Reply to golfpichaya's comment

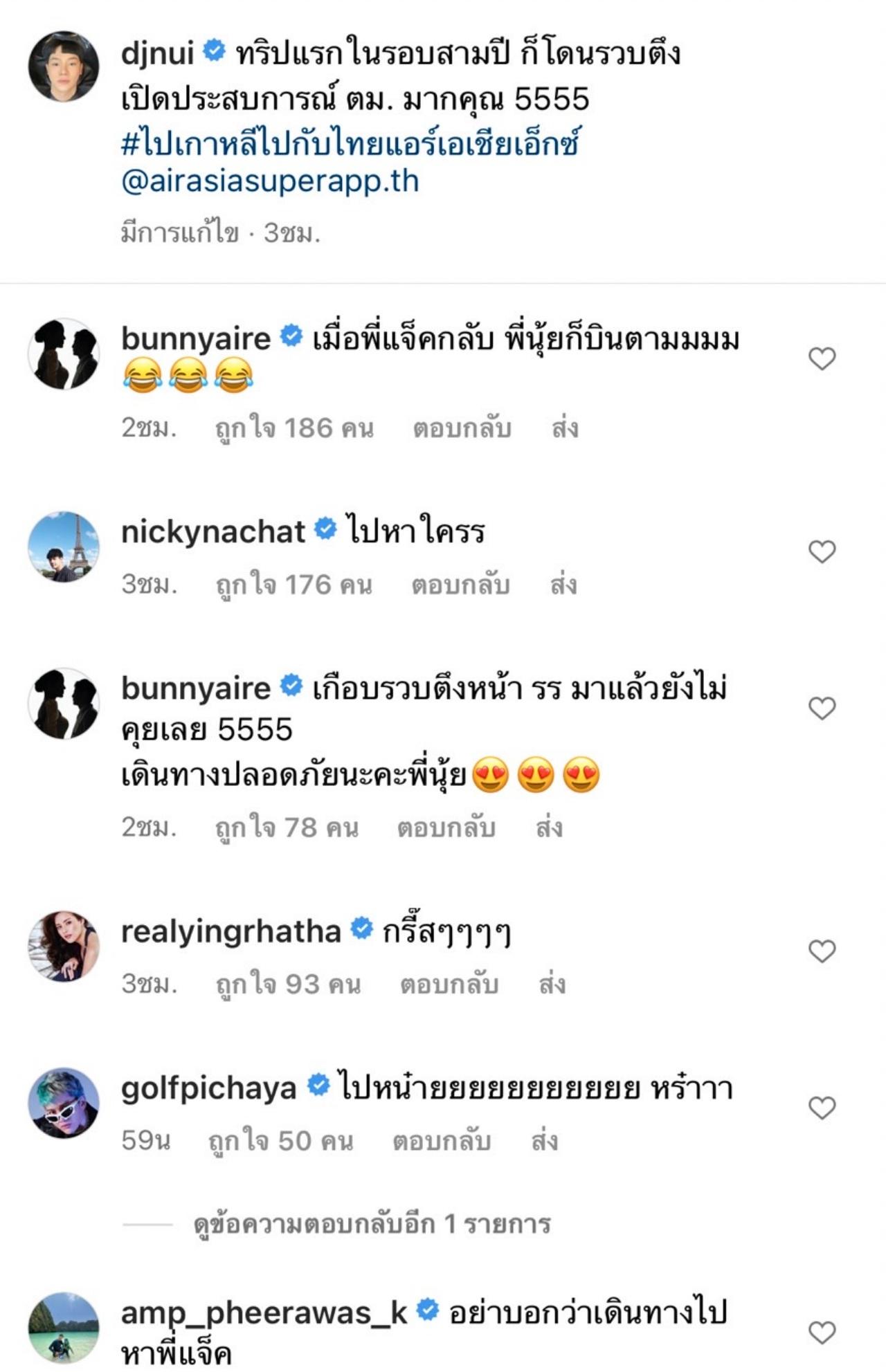click(441, 1141)
